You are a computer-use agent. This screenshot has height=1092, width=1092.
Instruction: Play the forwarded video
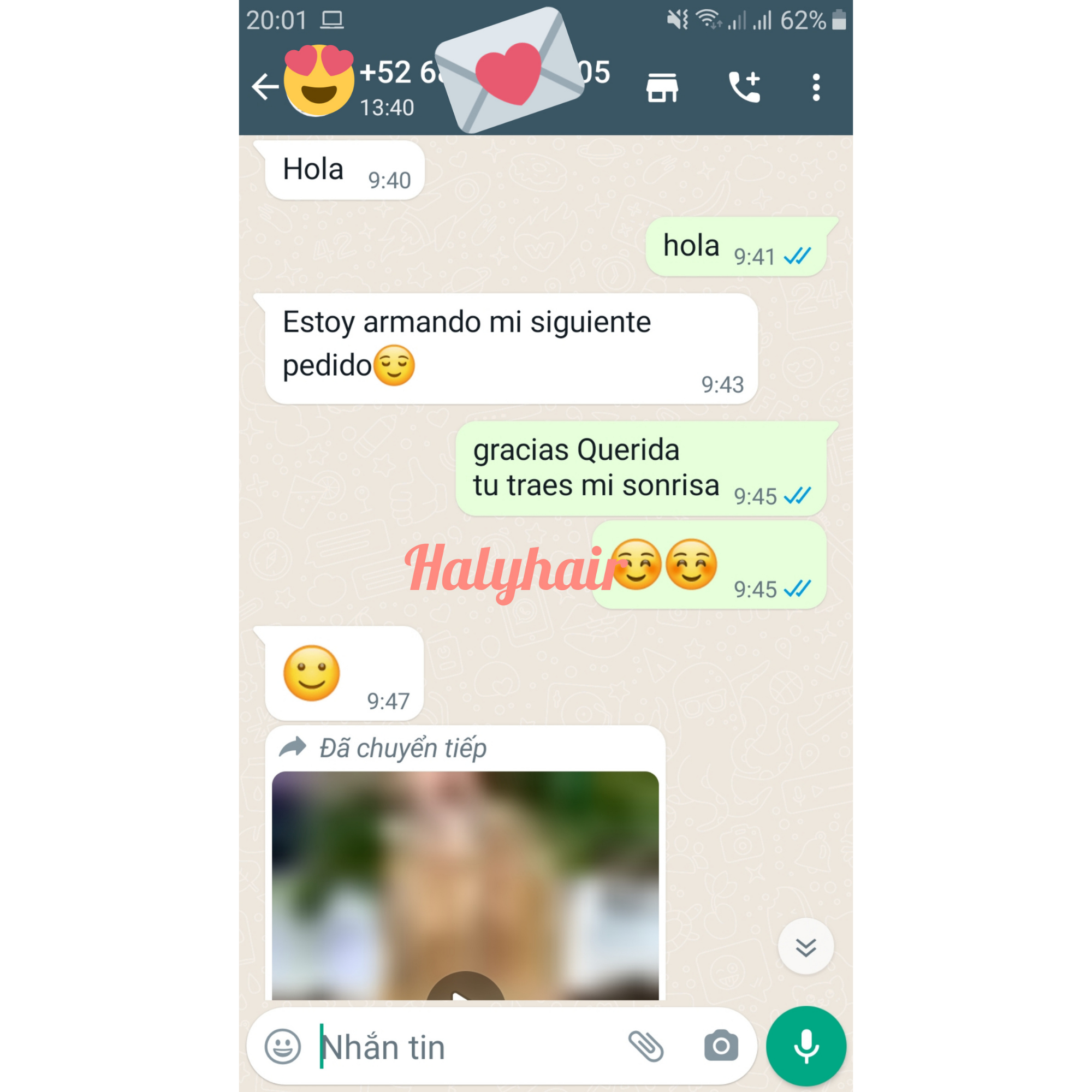tap(465, 990)
